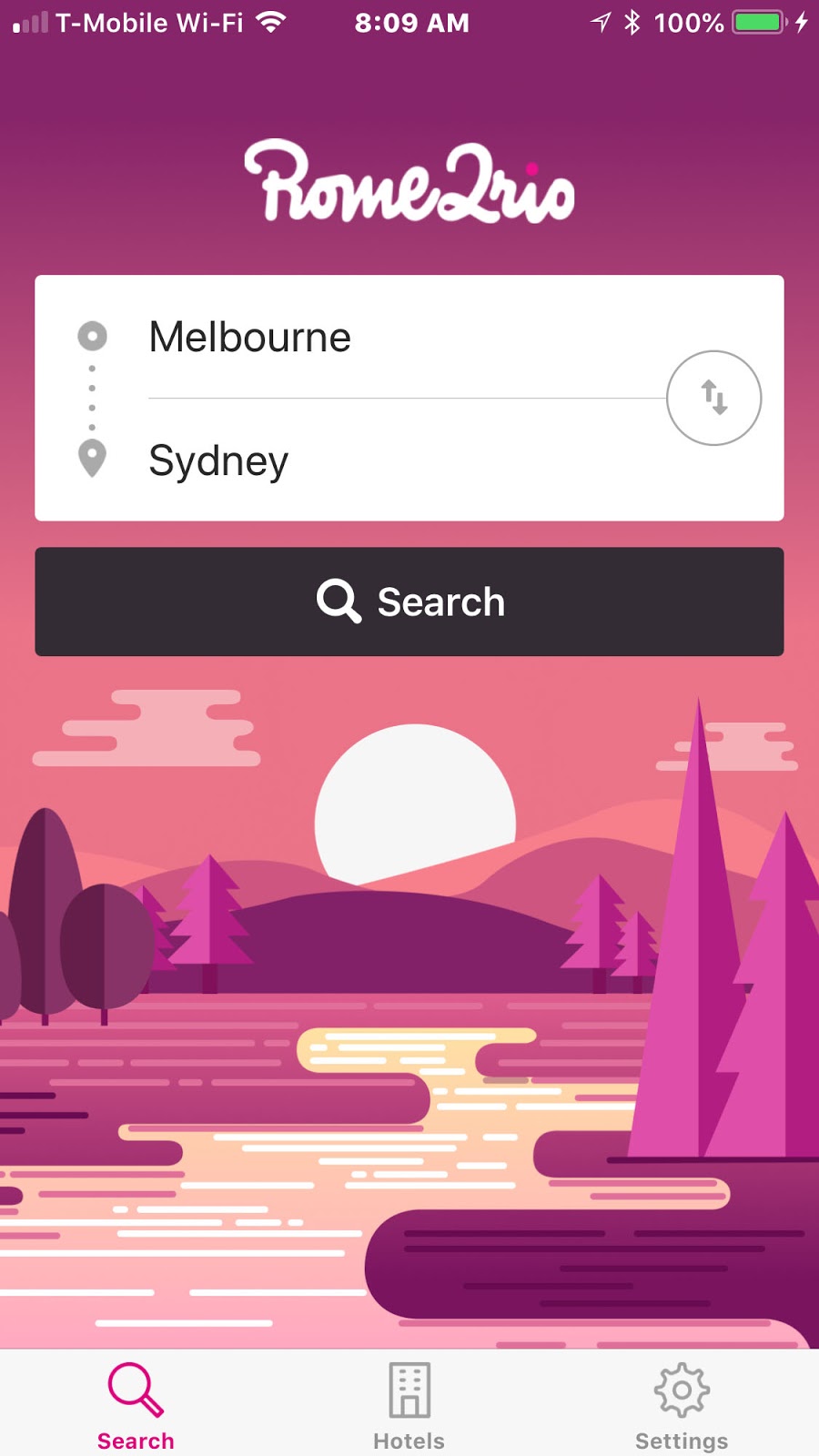Edit the Sydney destination field
This screenshot has width=819, height=1456.
click(406, 460)
